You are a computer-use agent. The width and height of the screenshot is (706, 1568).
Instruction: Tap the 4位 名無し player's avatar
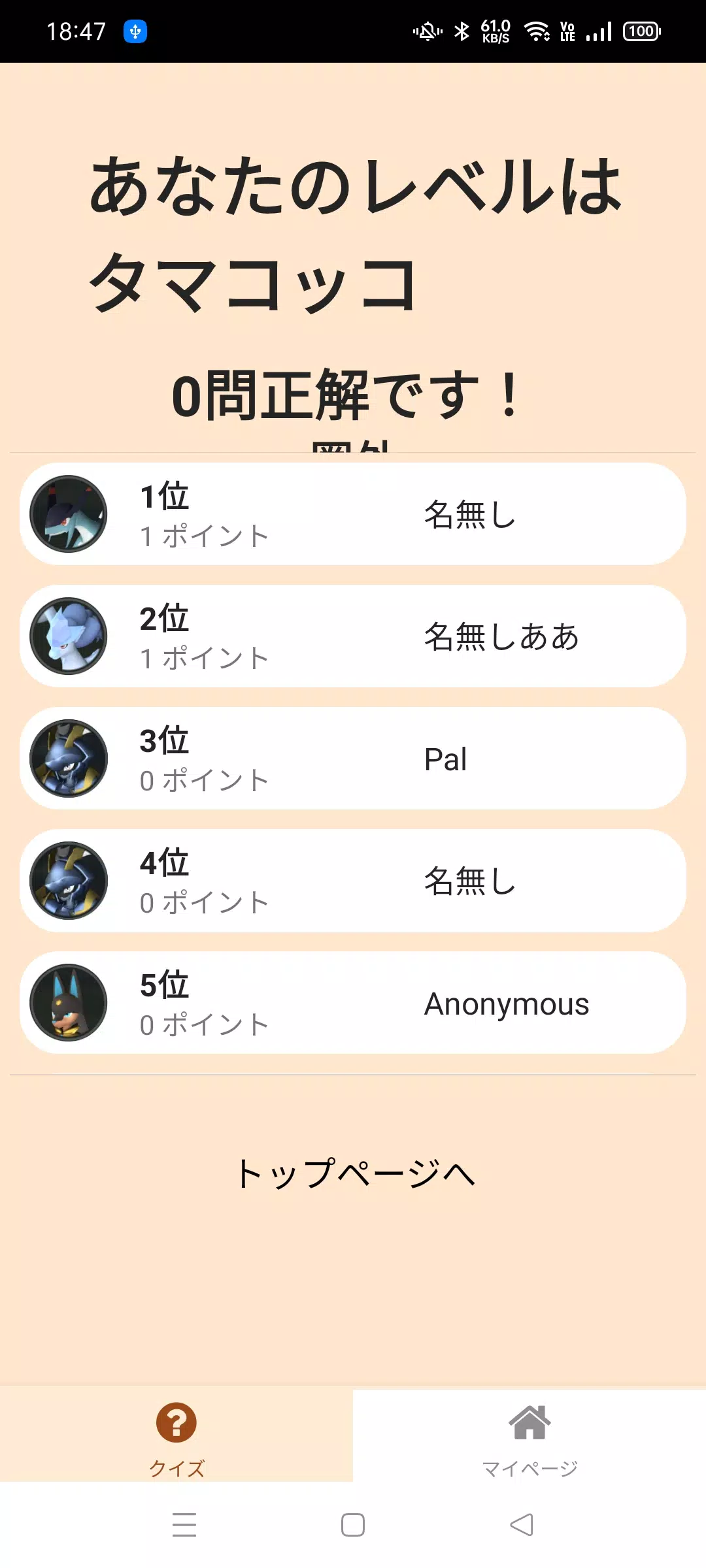[x=69, y=880]
